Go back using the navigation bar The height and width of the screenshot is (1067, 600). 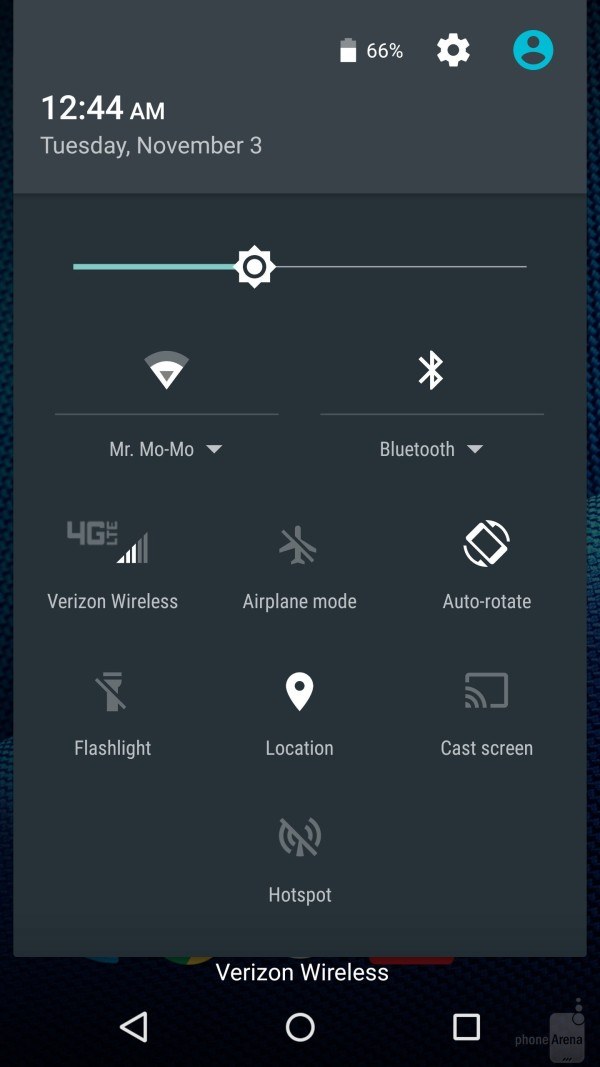point(133,1026)
